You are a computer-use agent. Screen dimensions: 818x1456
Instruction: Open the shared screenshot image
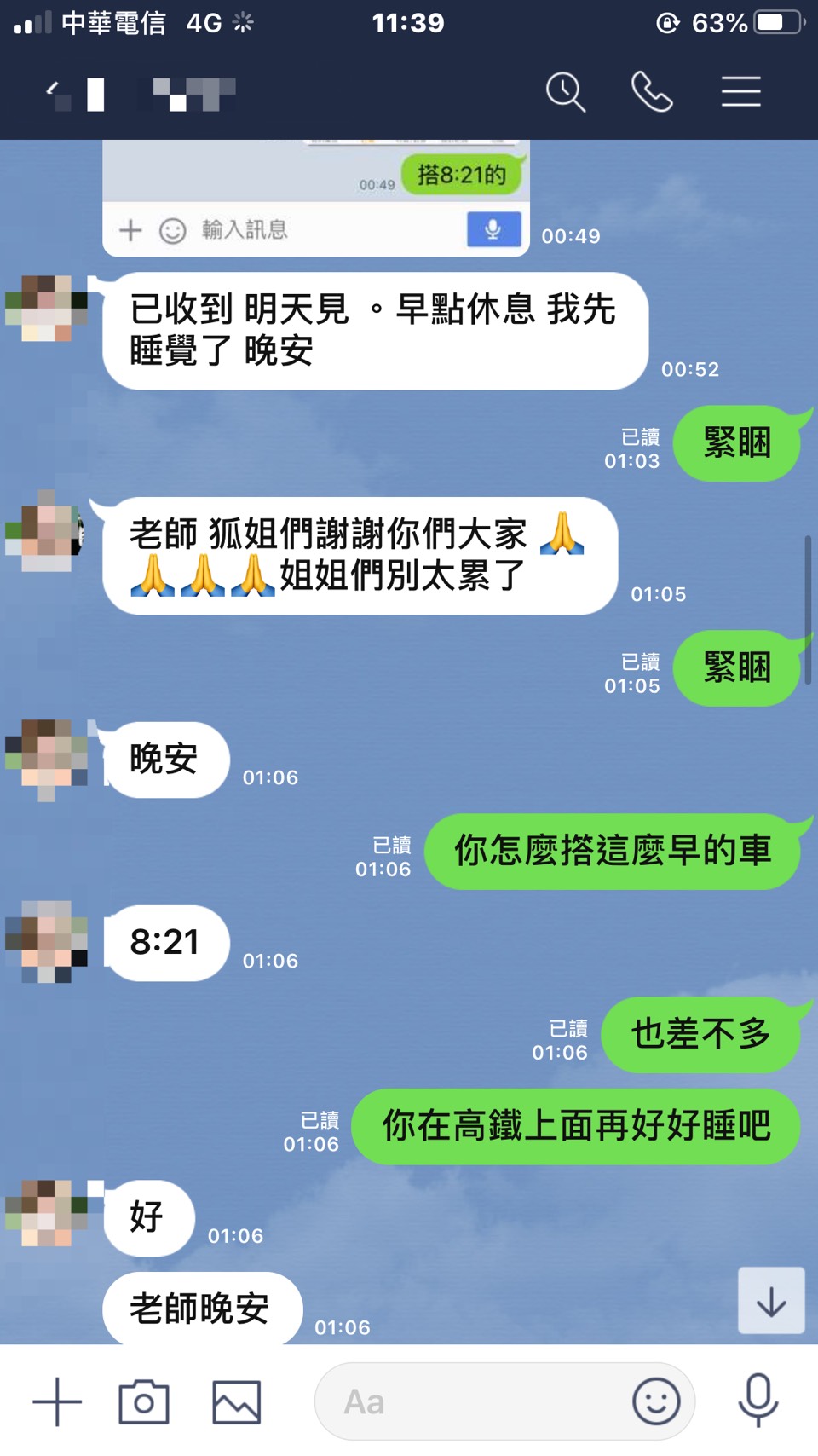click(x=316, y=198)
